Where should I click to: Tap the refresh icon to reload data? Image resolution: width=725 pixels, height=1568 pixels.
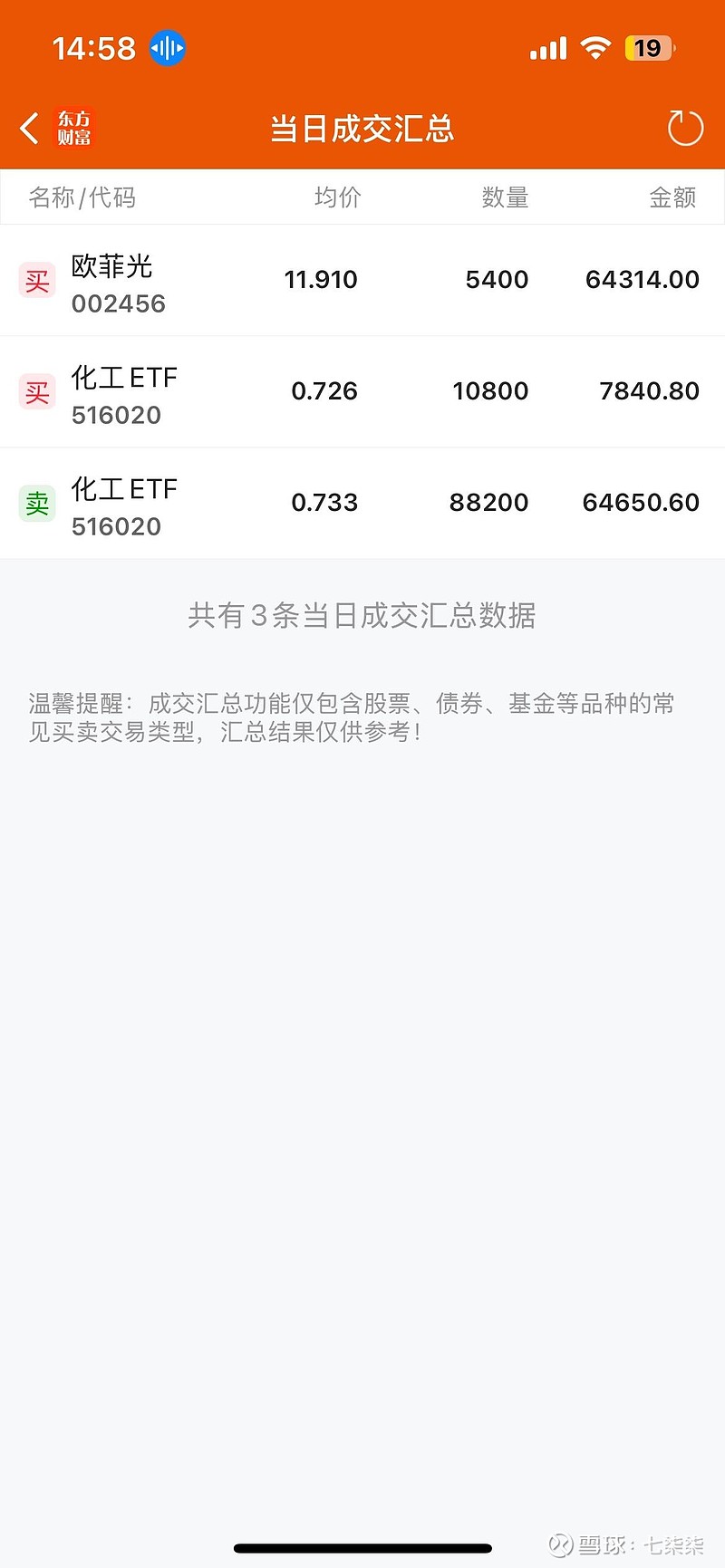click(685, 128)
